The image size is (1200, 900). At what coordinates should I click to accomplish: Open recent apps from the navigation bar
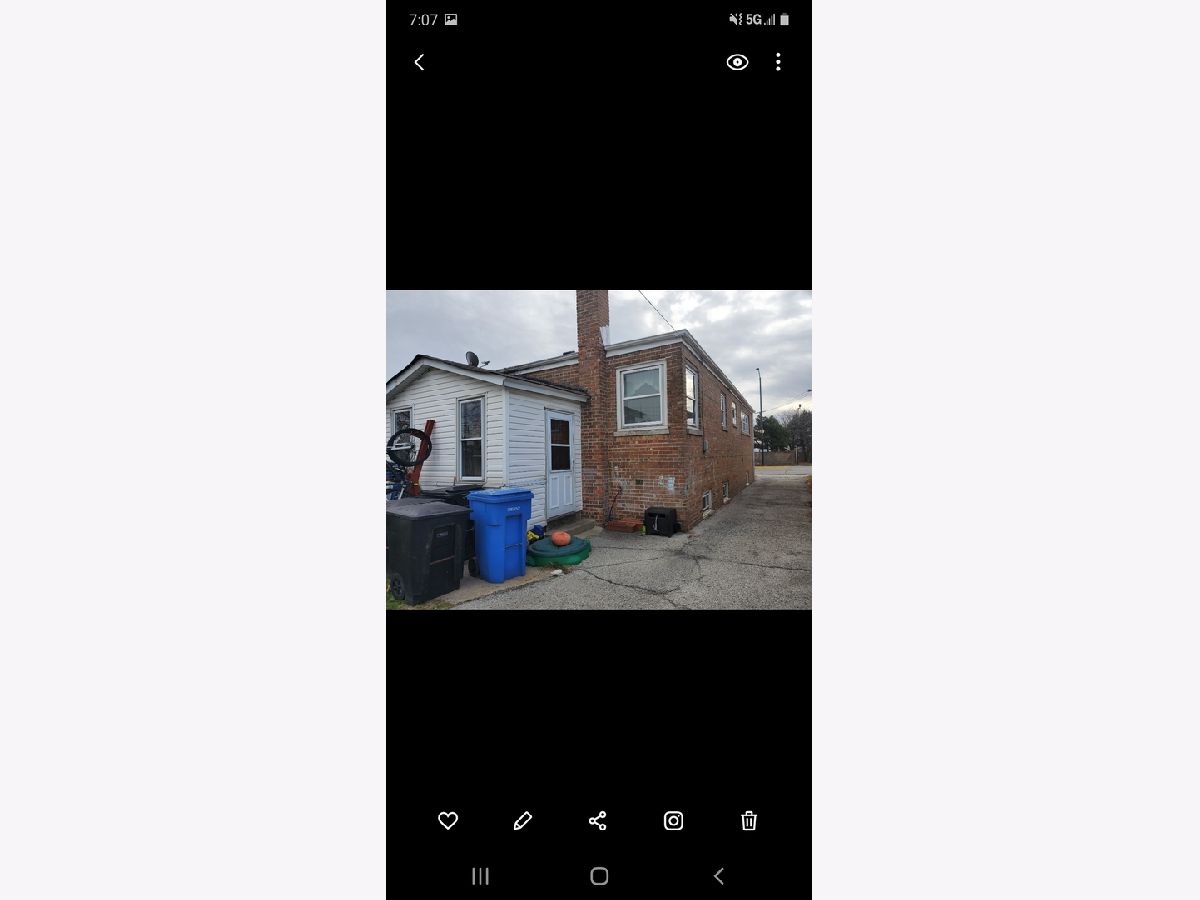pos(480,876)
